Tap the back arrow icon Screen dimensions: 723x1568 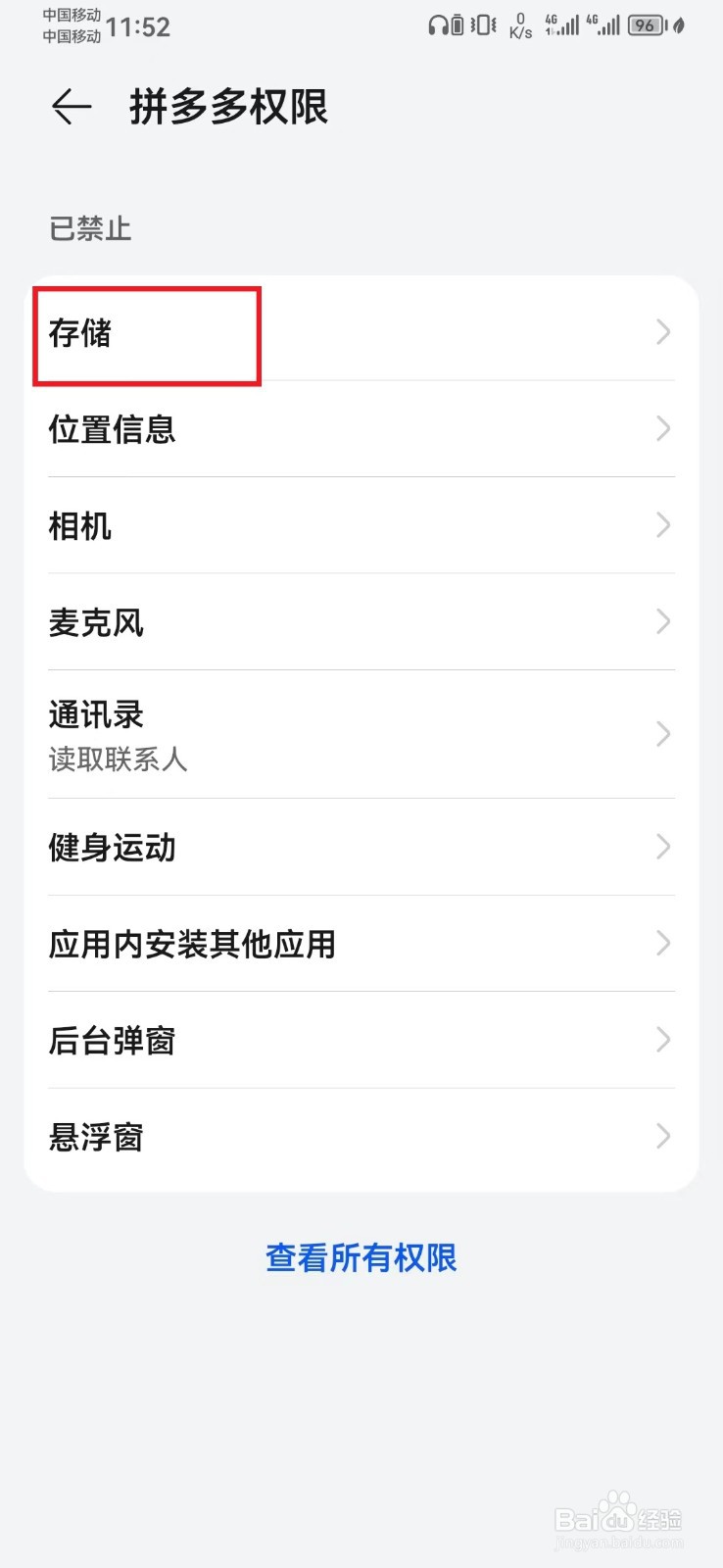[x=69, y=108]
